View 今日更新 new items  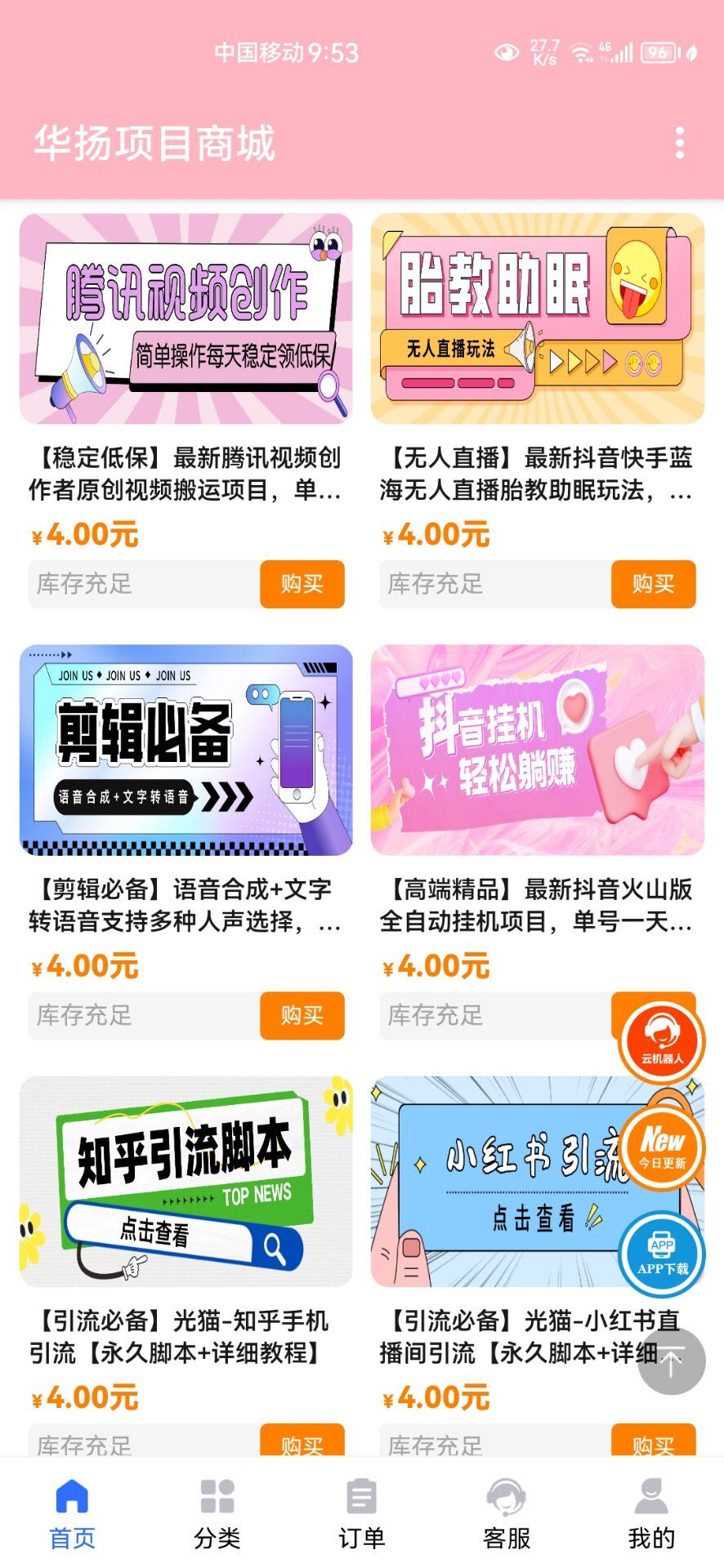[x=662, y=1147]
